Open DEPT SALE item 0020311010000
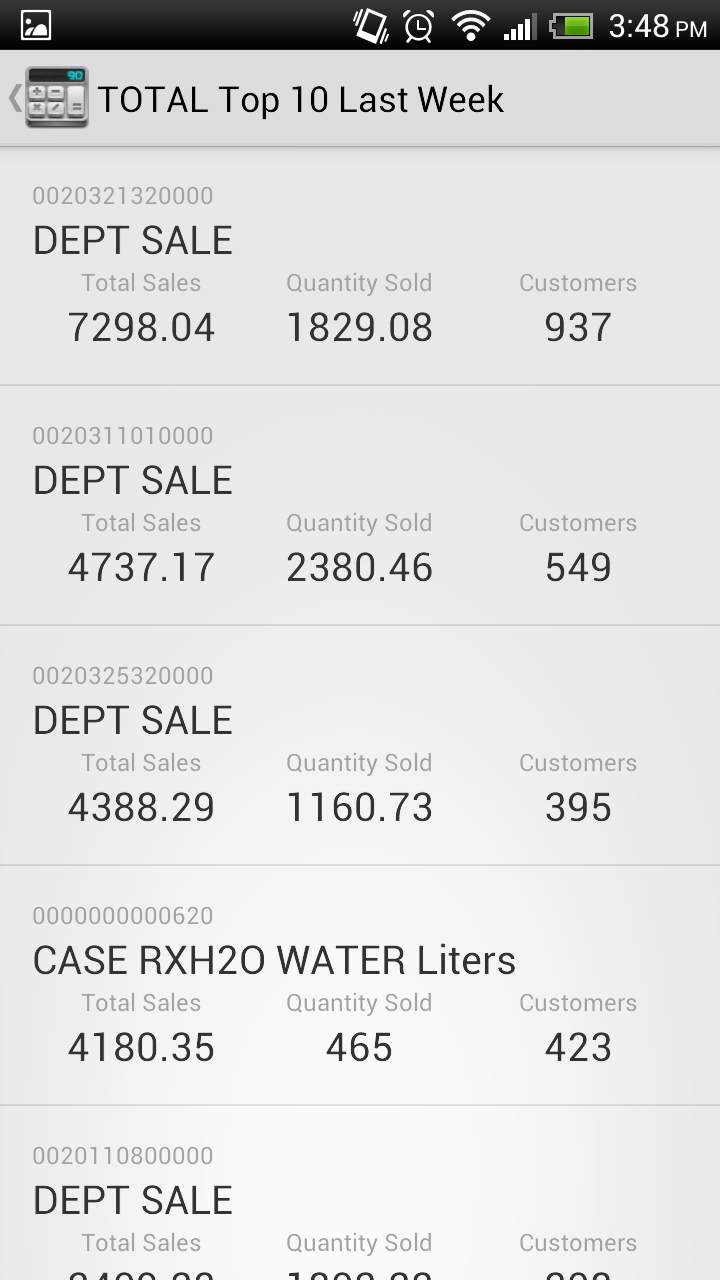The width and height of the screenshot is (720, 1280). (360, 506)
